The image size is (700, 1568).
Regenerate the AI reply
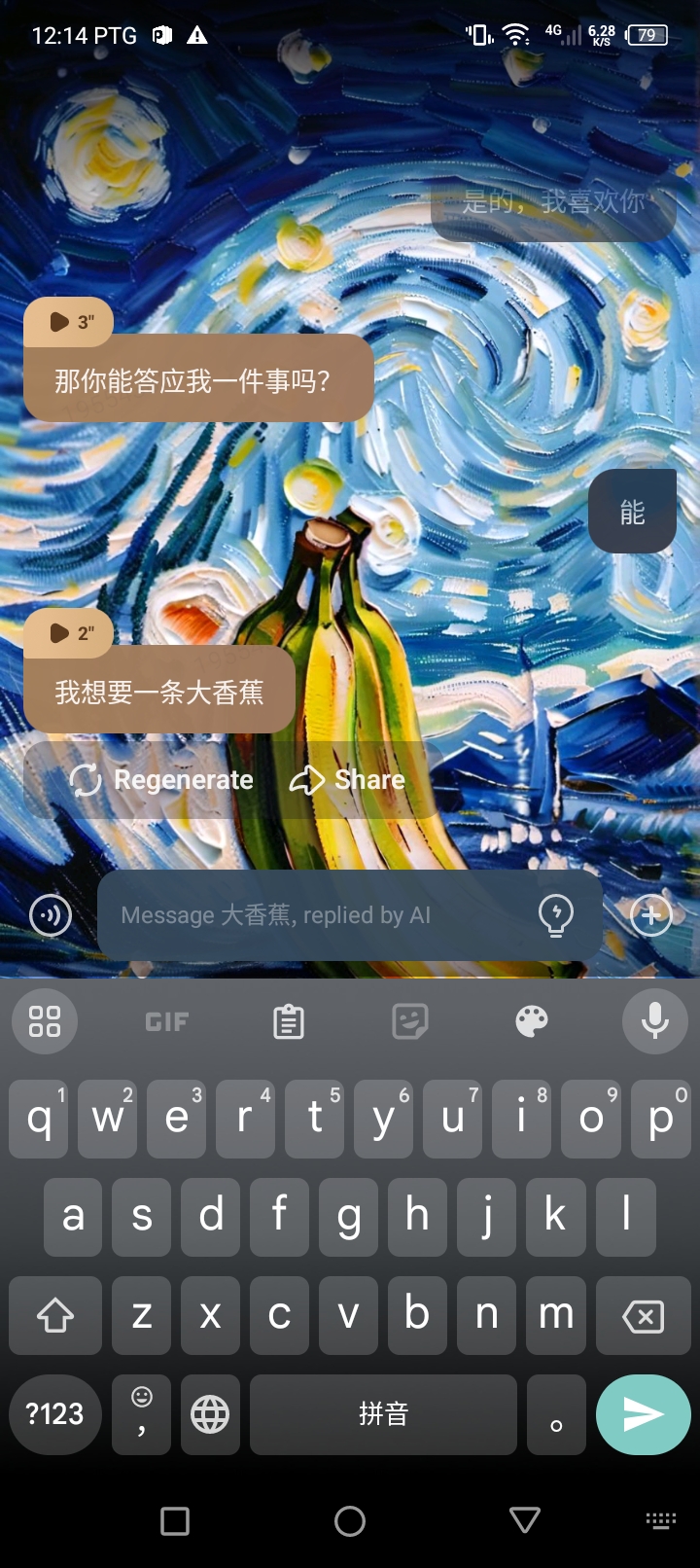click(x=161, y=780)
